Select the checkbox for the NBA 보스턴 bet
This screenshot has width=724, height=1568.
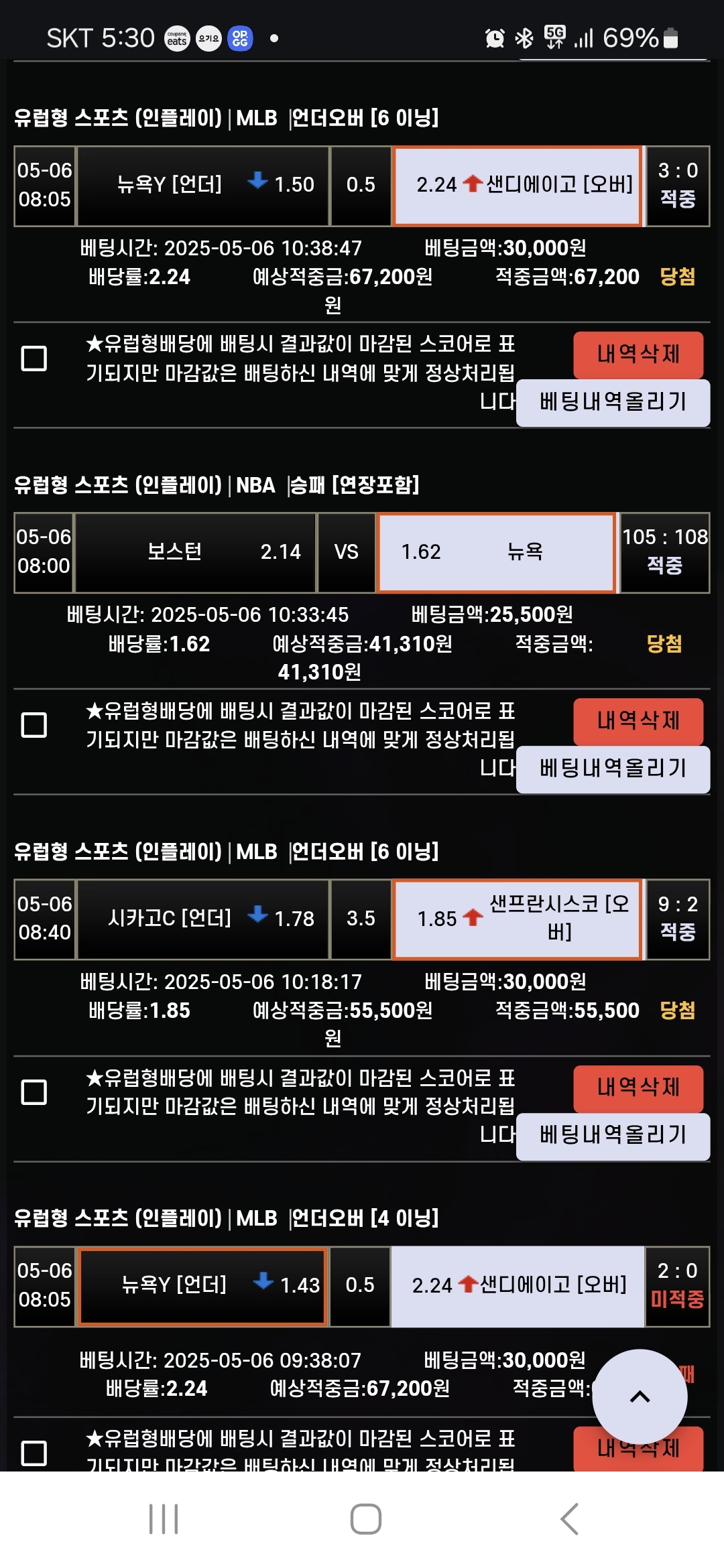pyautogui.click(x=34, y=725)
